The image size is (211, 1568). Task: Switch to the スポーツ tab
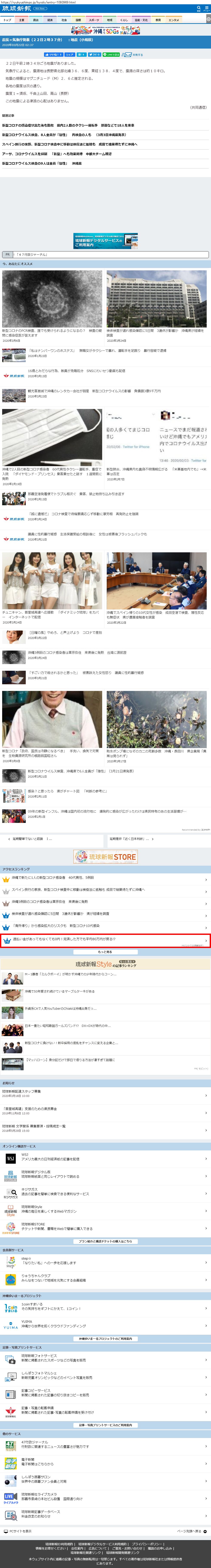[94, 20]
